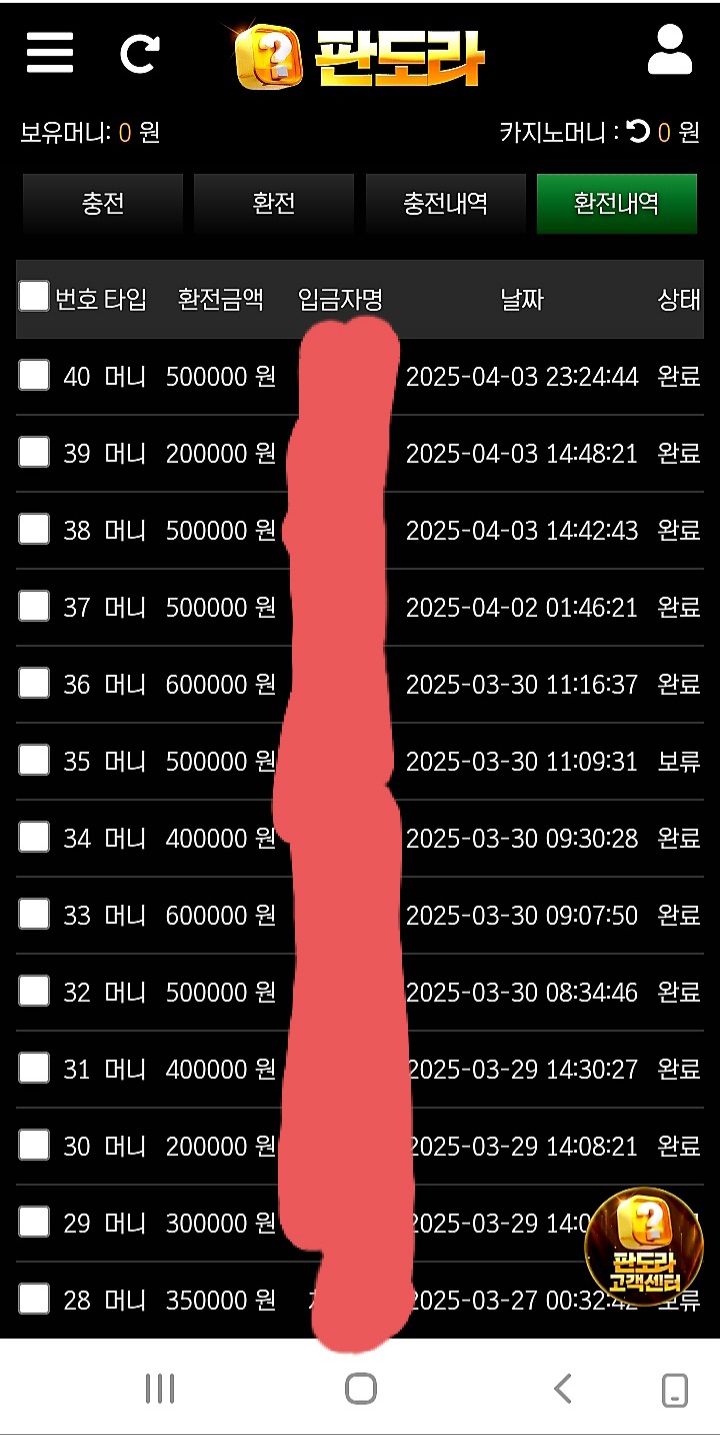
Task: Tap the 충전 button
Action: tap(103, 204)
